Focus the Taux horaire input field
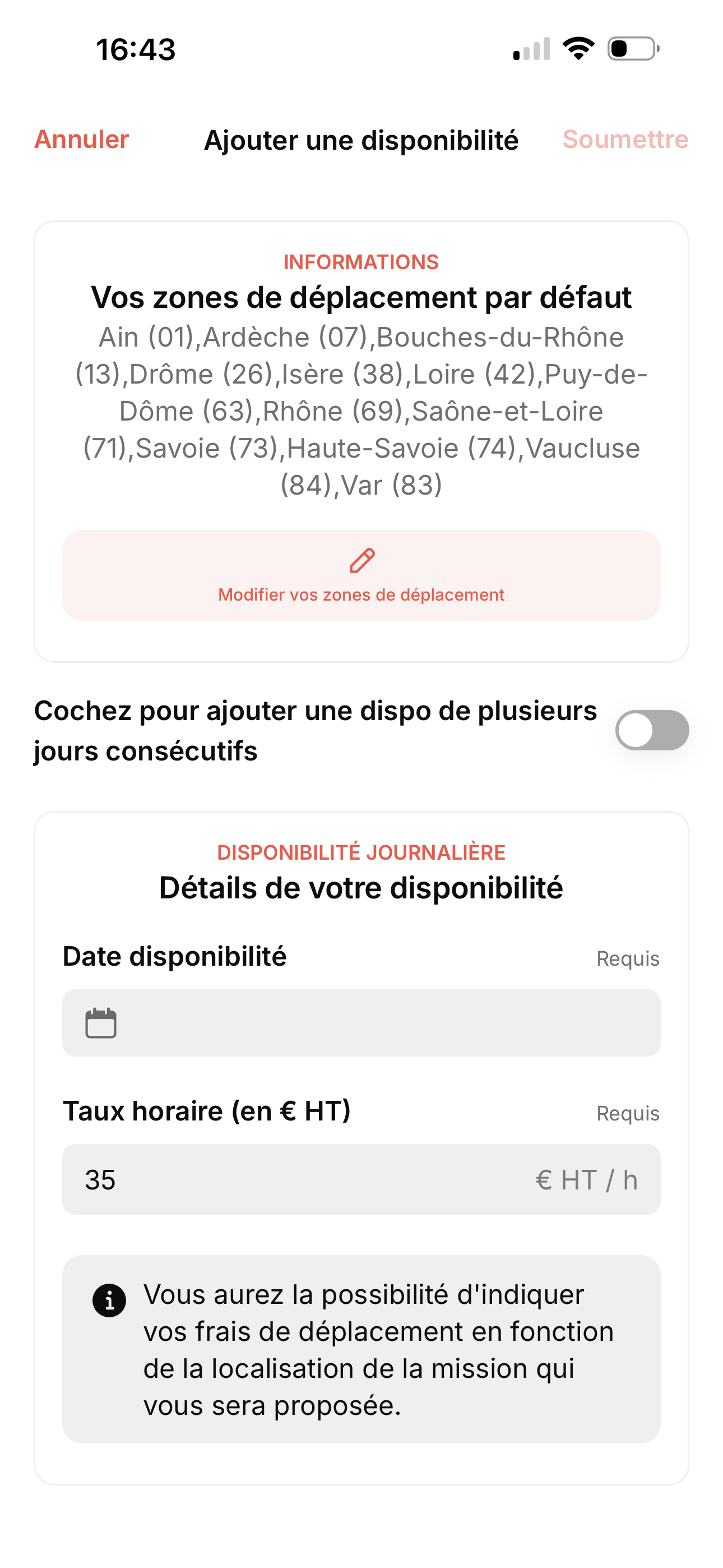 [x=304, y=1179]
